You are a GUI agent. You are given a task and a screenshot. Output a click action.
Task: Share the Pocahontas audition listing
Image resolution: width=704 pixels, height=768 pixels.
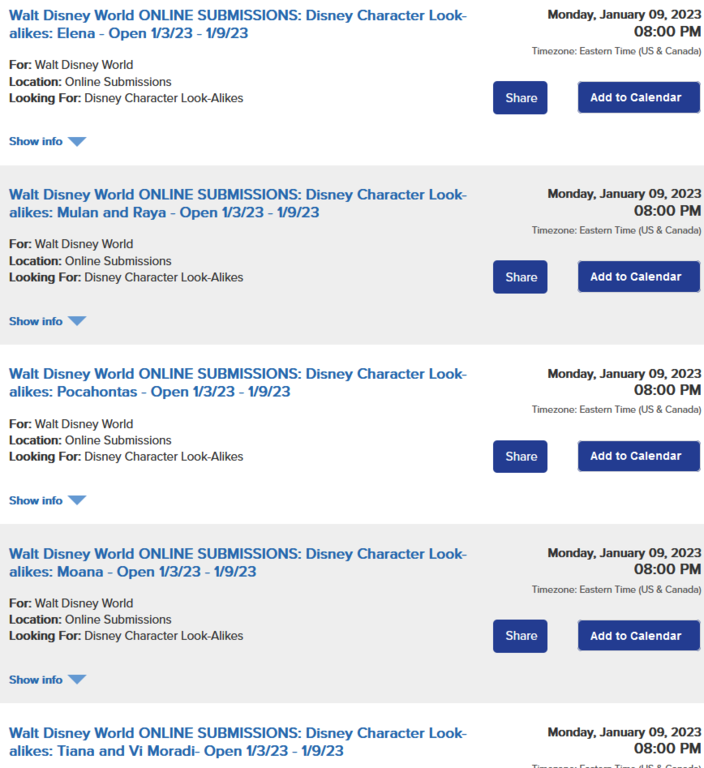pos(520,456)
